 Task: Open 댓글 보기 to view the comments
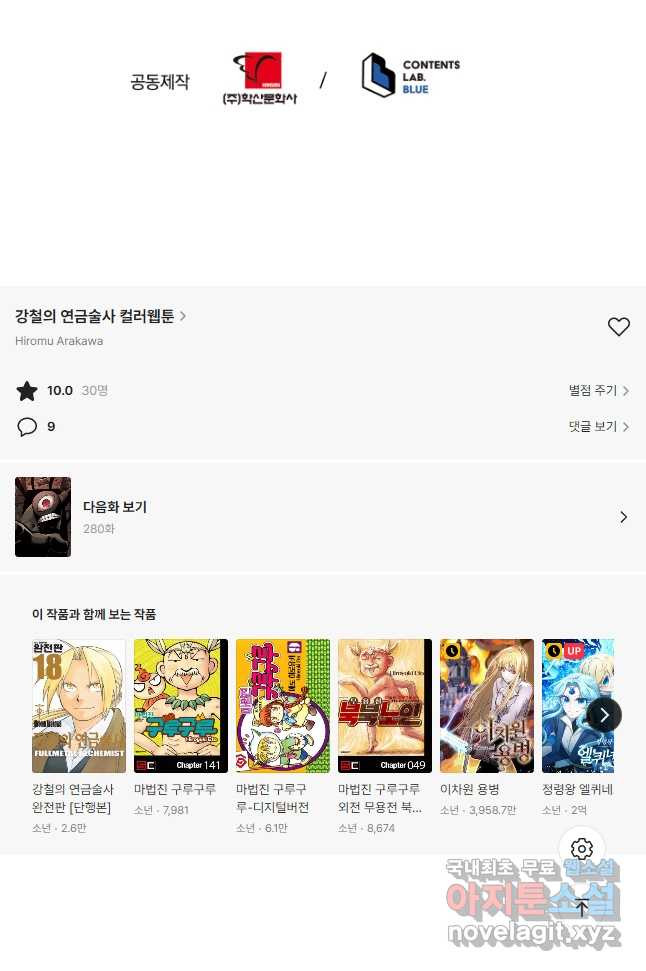(x=598, y=427)
